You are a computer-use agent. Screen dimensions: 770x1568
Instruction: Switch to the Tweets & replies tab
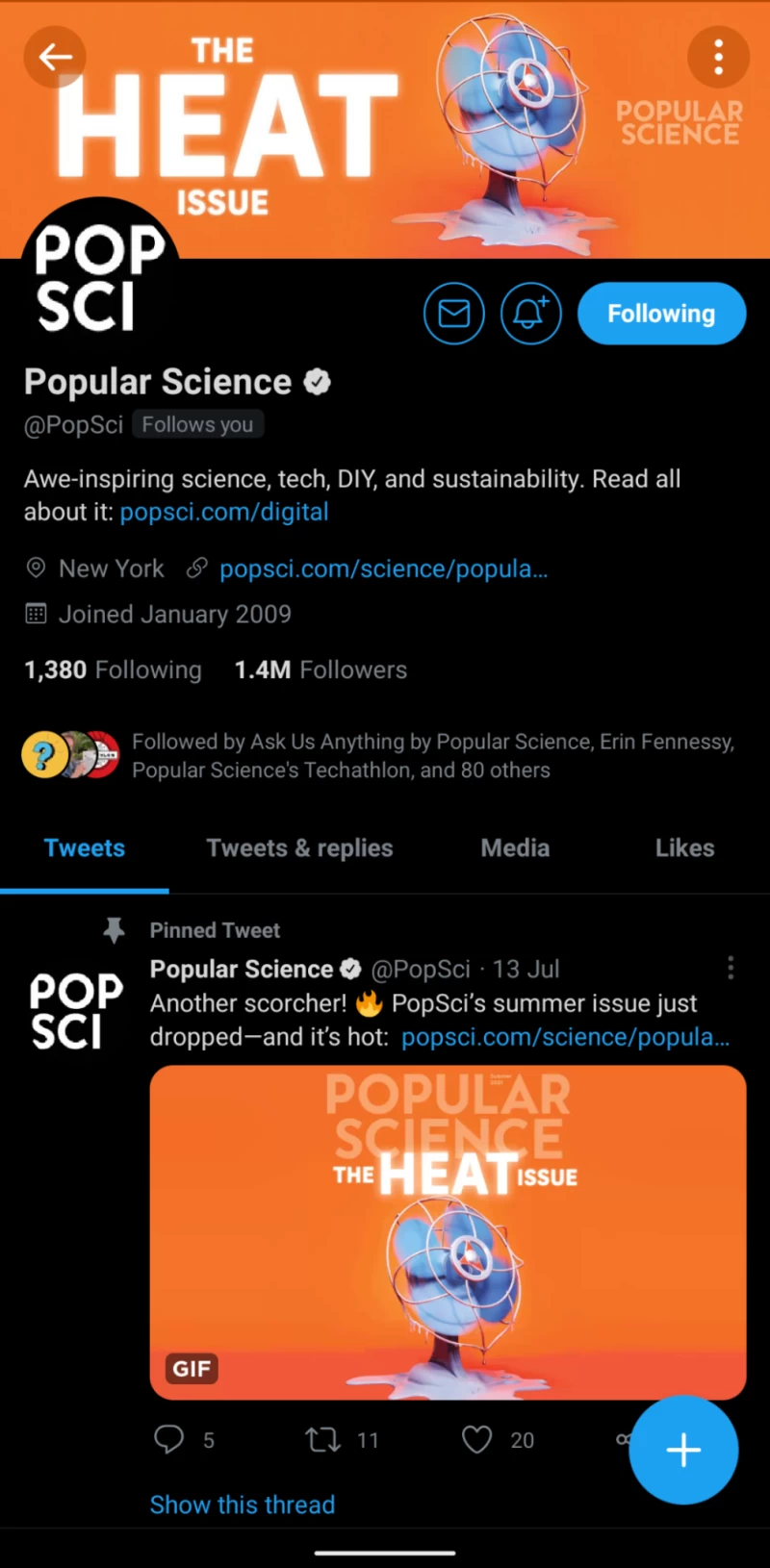299,847
